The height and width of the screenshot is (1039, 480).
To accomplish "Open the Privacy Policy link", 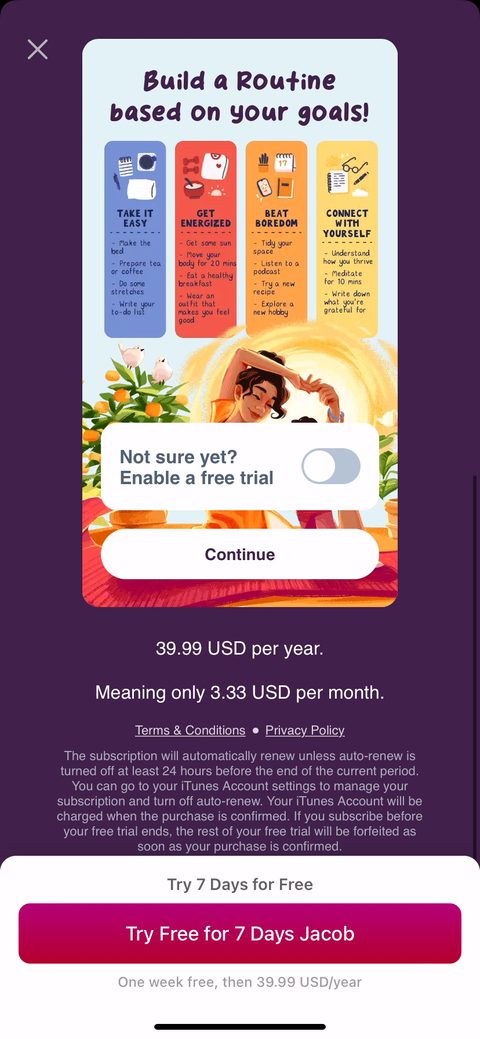I will point(305,730).
